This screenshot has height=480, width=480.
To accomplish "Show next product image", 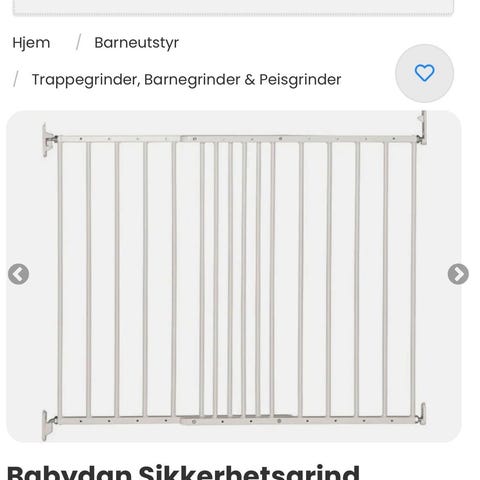I will (458, 274).
